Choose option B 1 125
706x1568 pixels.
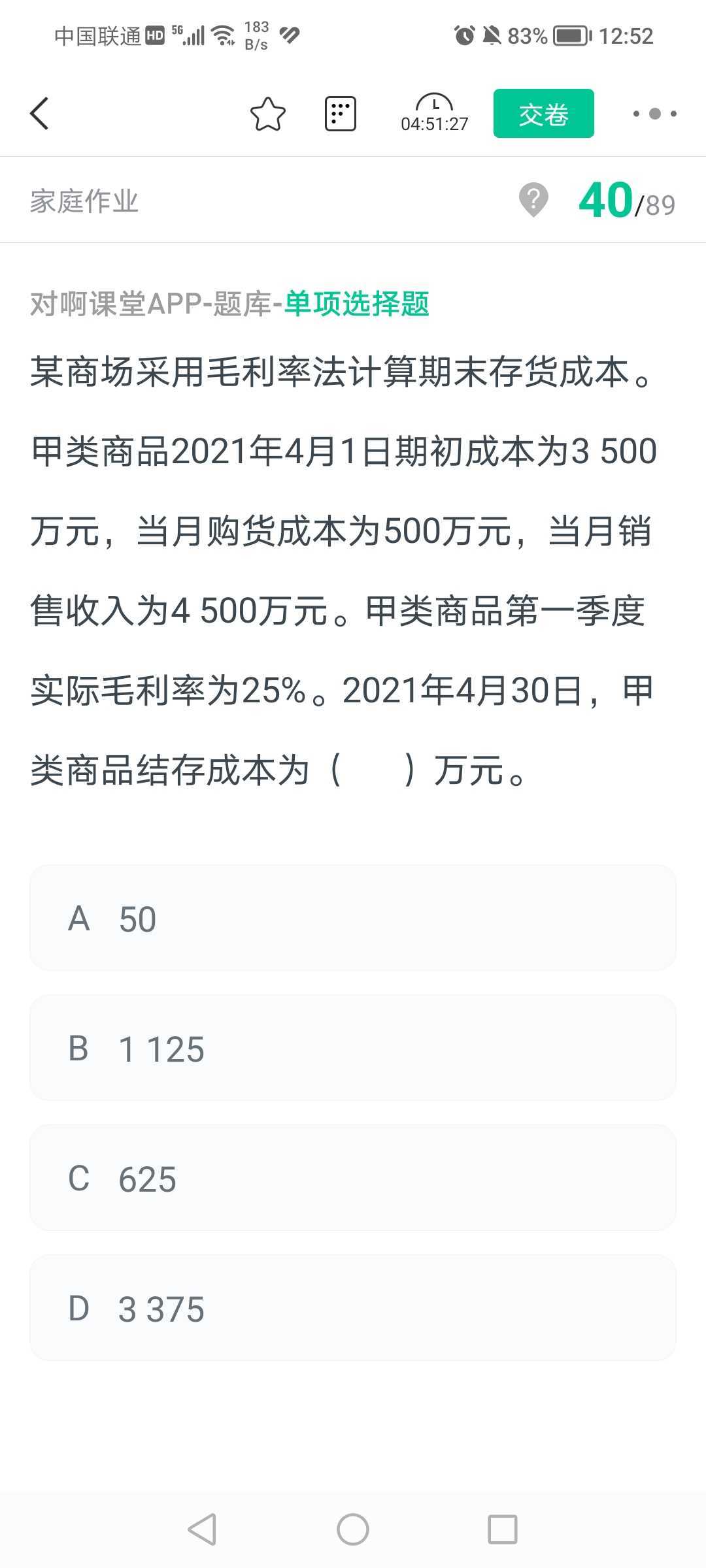[353, 1048]
